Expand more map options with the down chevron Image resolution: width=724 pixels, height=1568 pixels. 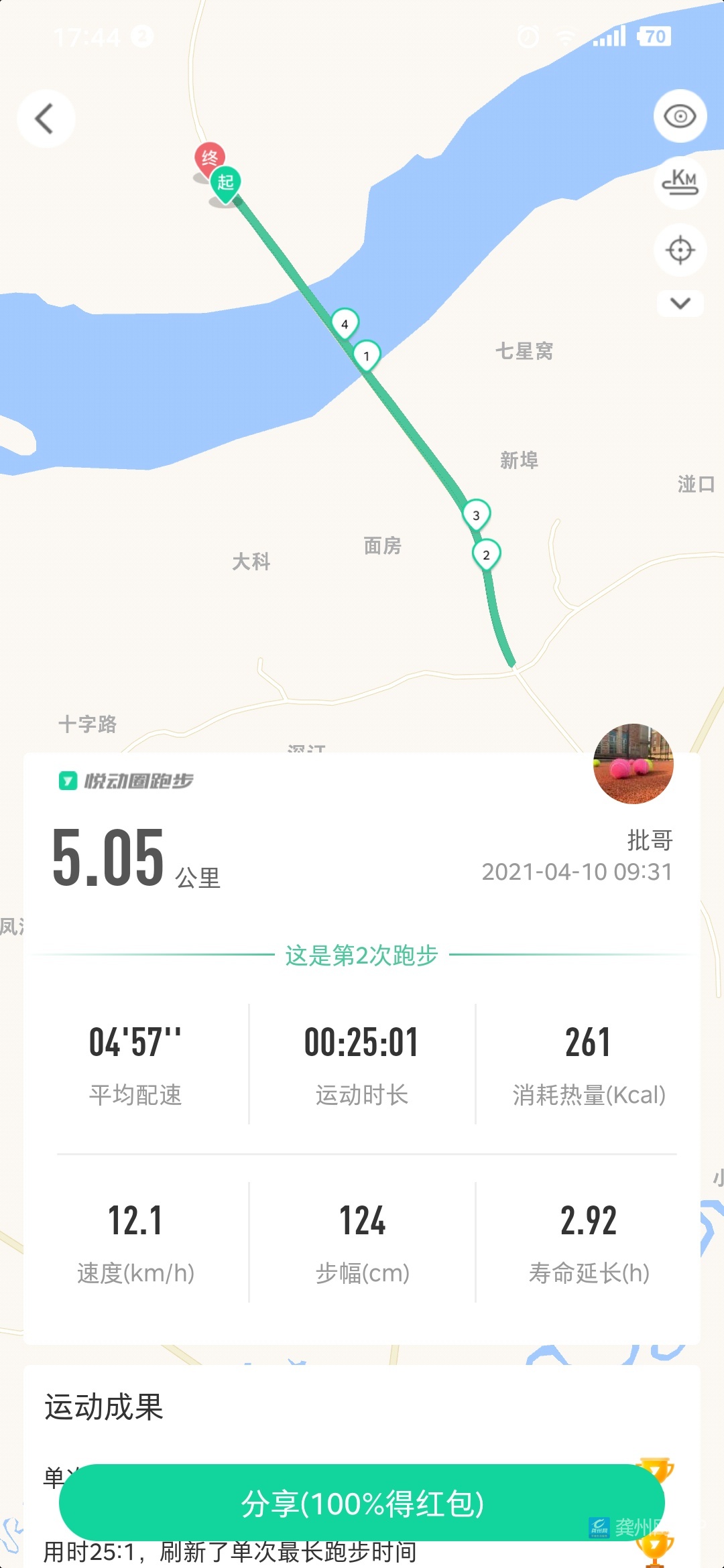(680, 304)
